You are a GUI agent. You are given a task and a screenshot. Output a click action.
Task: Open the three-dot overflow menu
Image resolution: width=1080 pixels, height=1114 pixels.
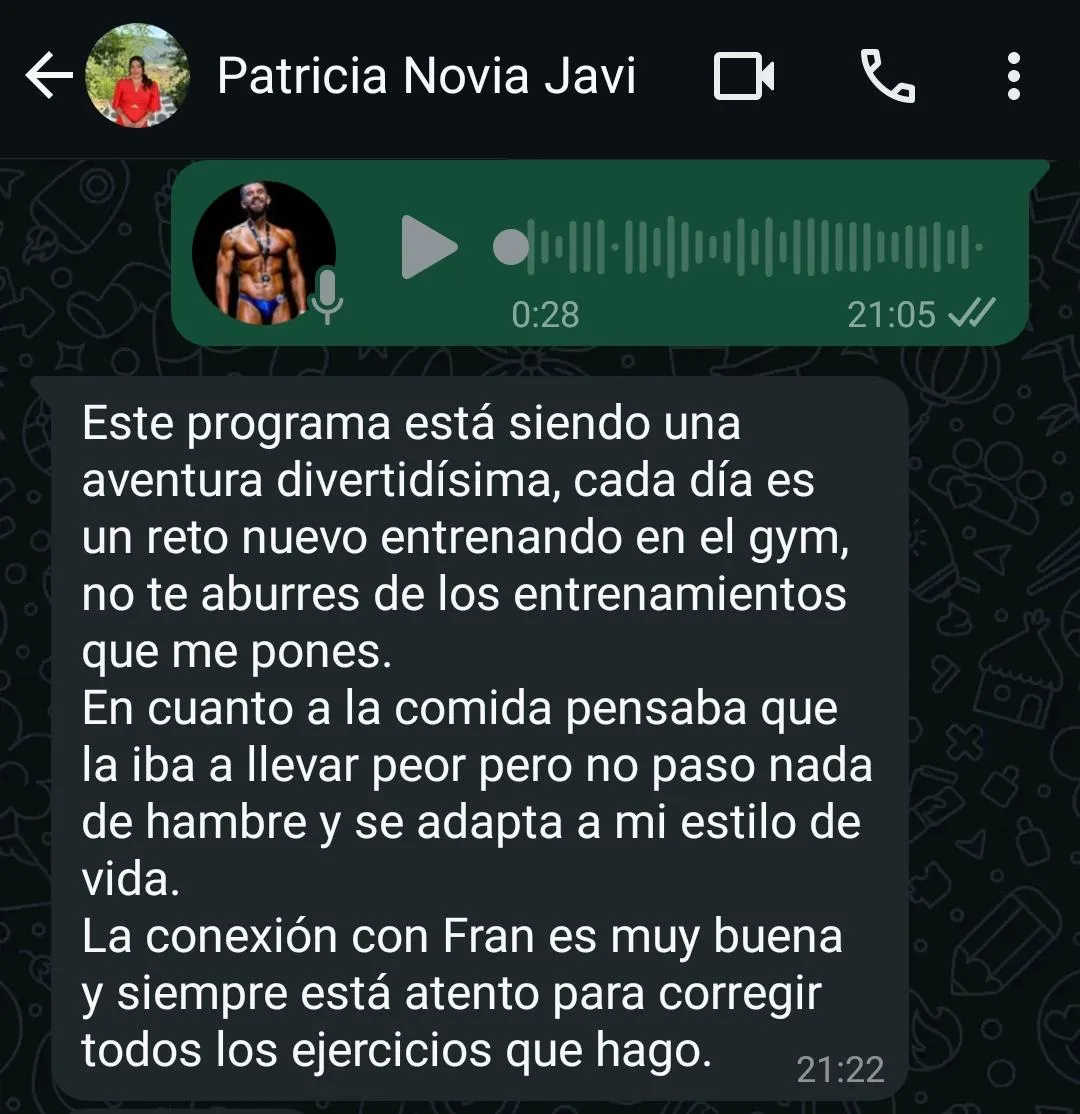[x=1014, y=77]
